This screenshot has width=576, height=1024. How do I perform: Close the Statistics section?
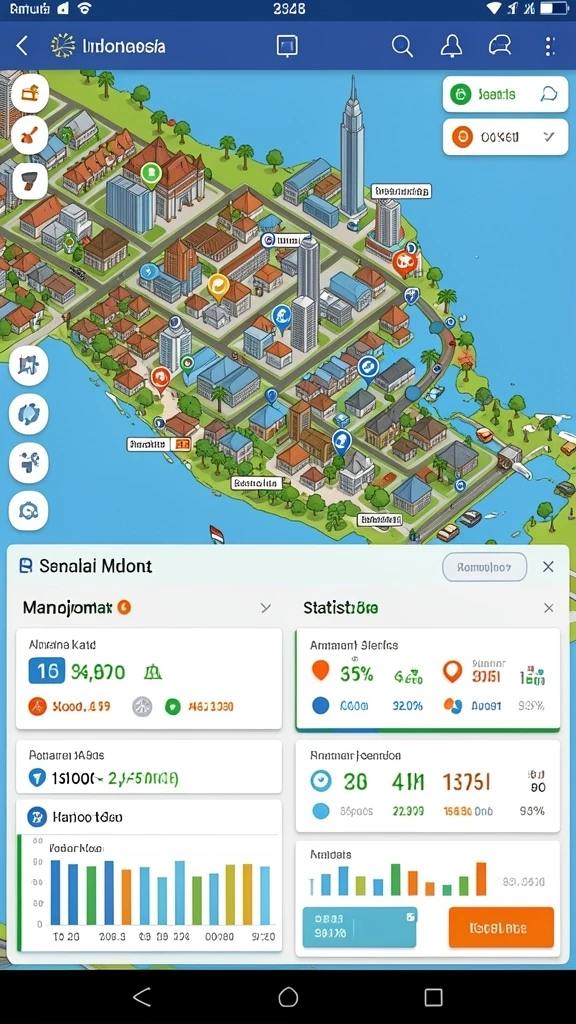coord(549,608)
